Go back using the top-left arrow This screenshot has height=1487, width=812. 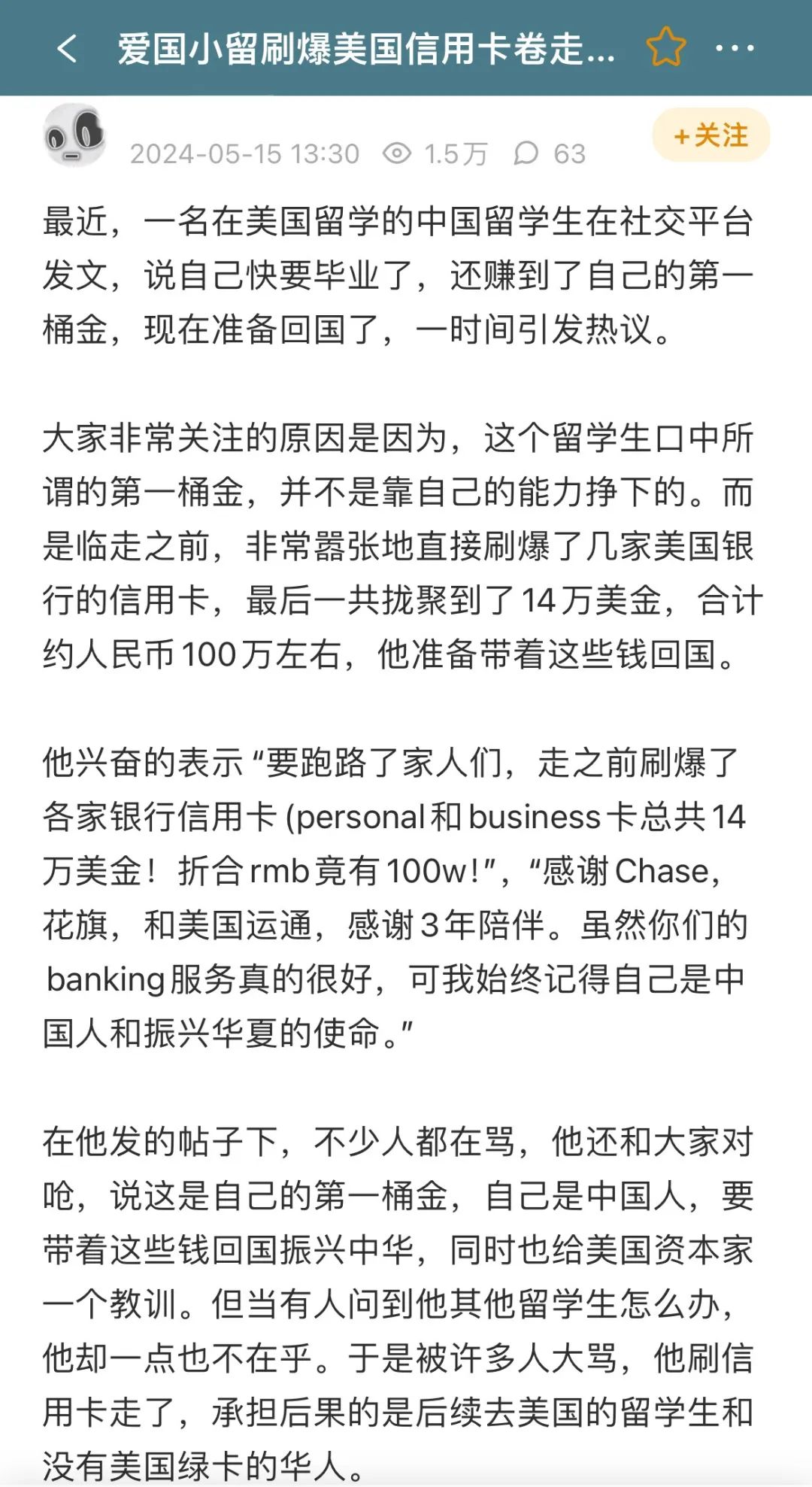67,49
